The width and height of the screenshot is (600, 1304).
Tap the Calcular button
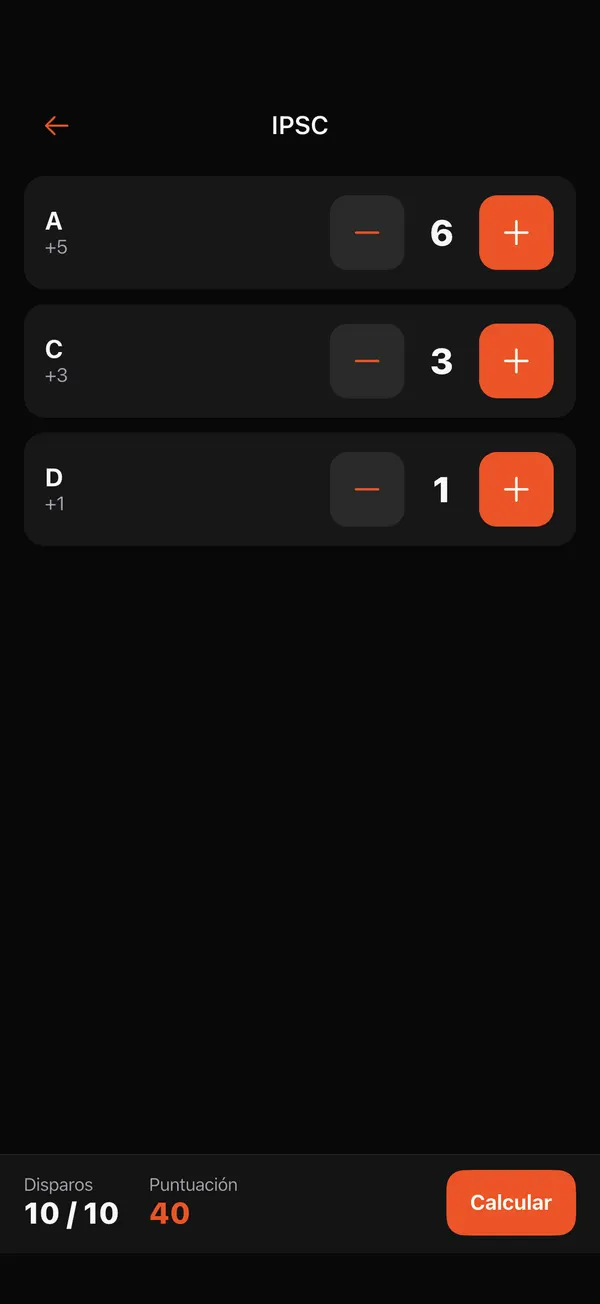511,1203
